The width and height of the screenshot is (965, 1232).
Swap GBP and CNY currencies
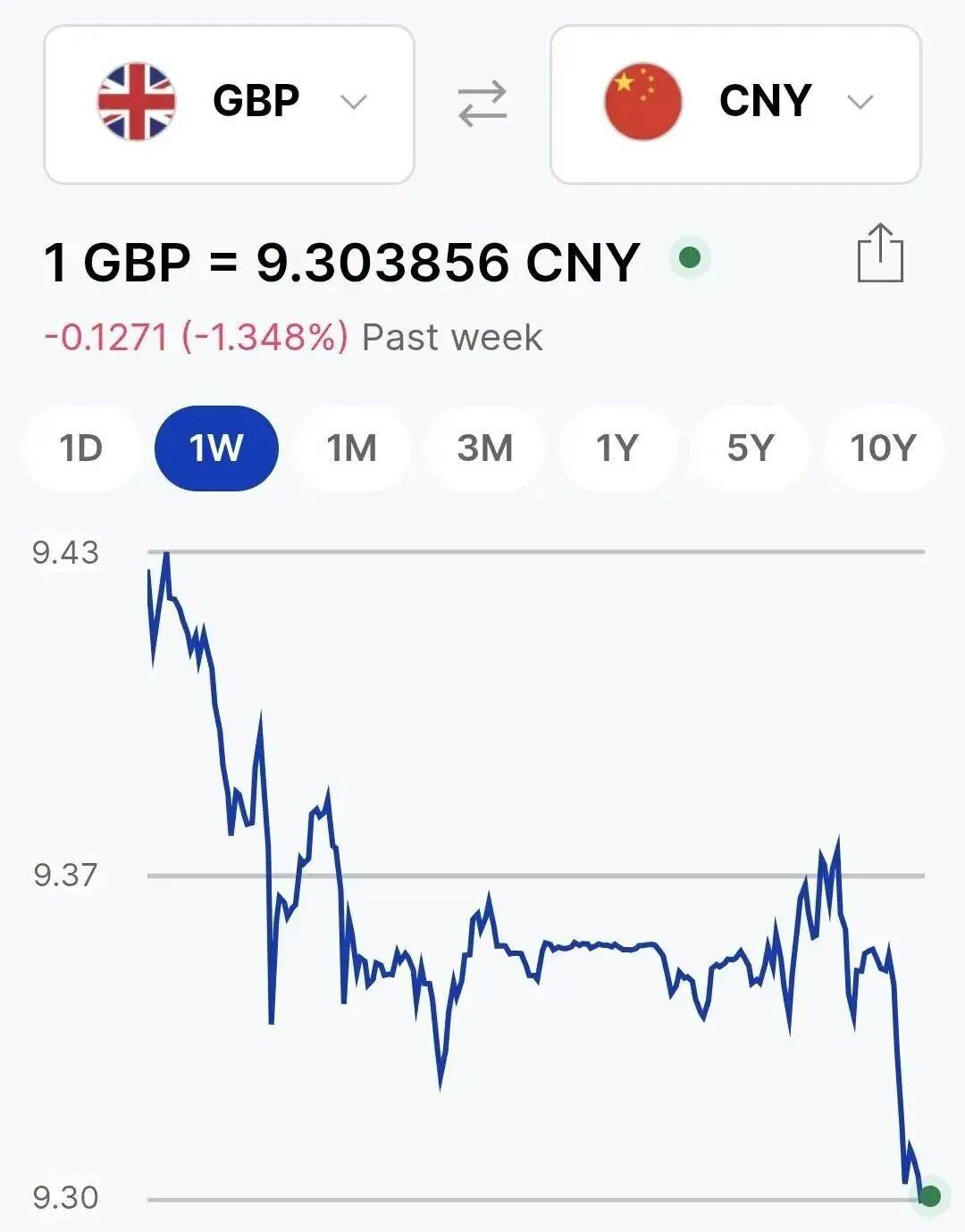point(482,103)
